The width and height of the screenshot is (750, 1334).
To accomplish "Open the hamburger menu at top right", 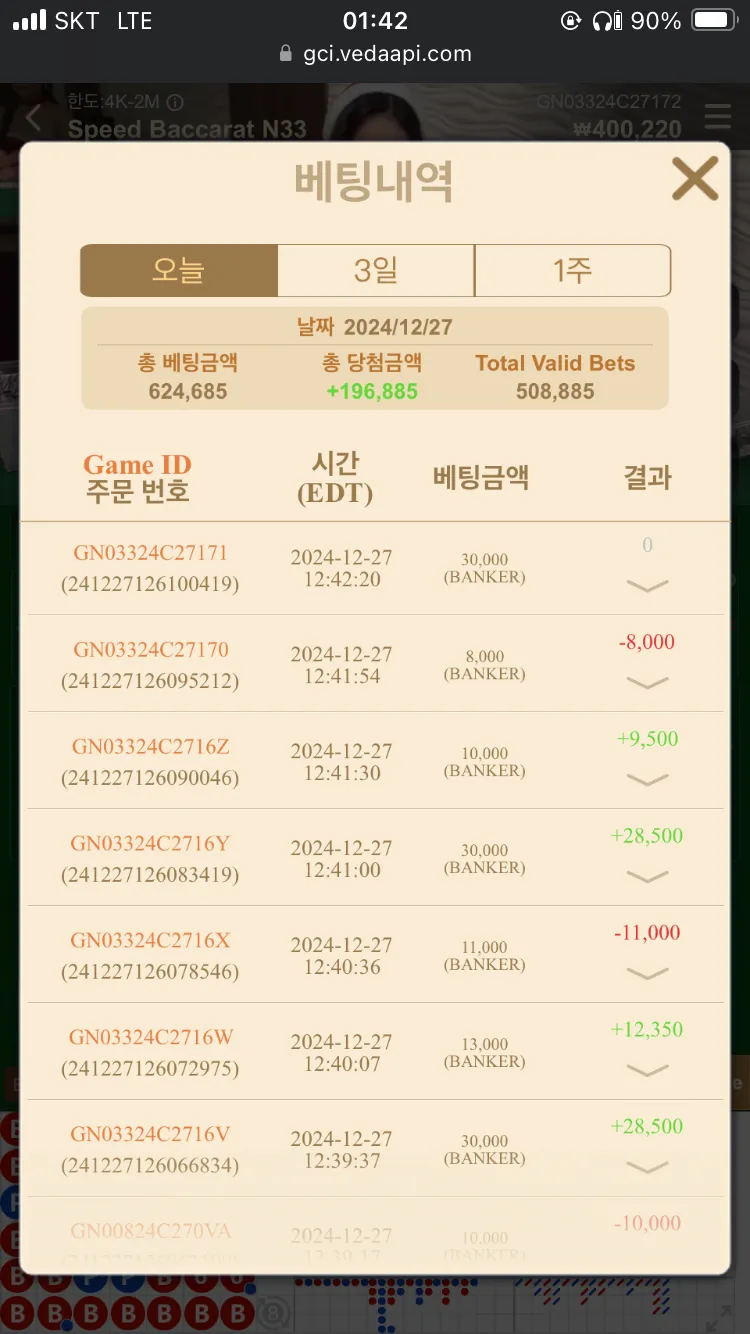I will pos(717,116).
